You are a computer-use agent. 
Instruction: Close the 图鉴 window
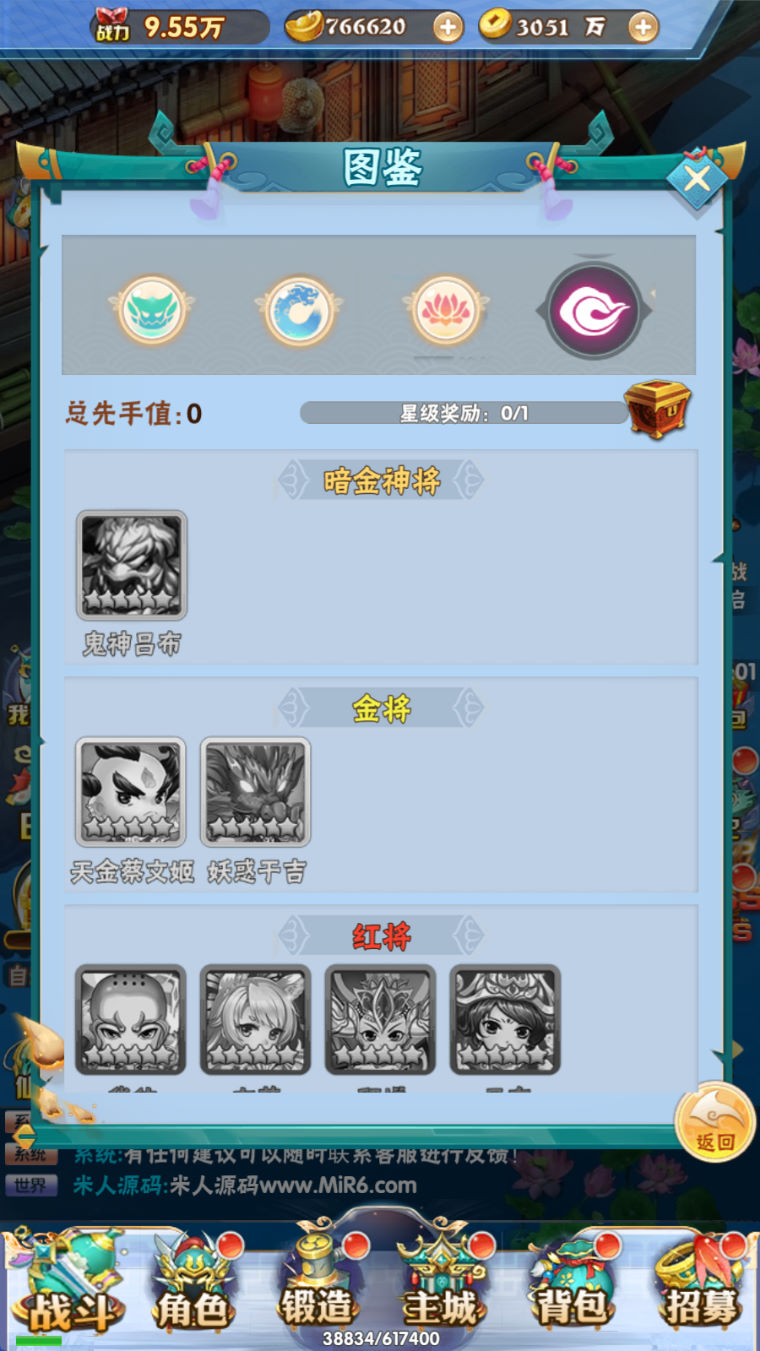[x=697, y=180]
